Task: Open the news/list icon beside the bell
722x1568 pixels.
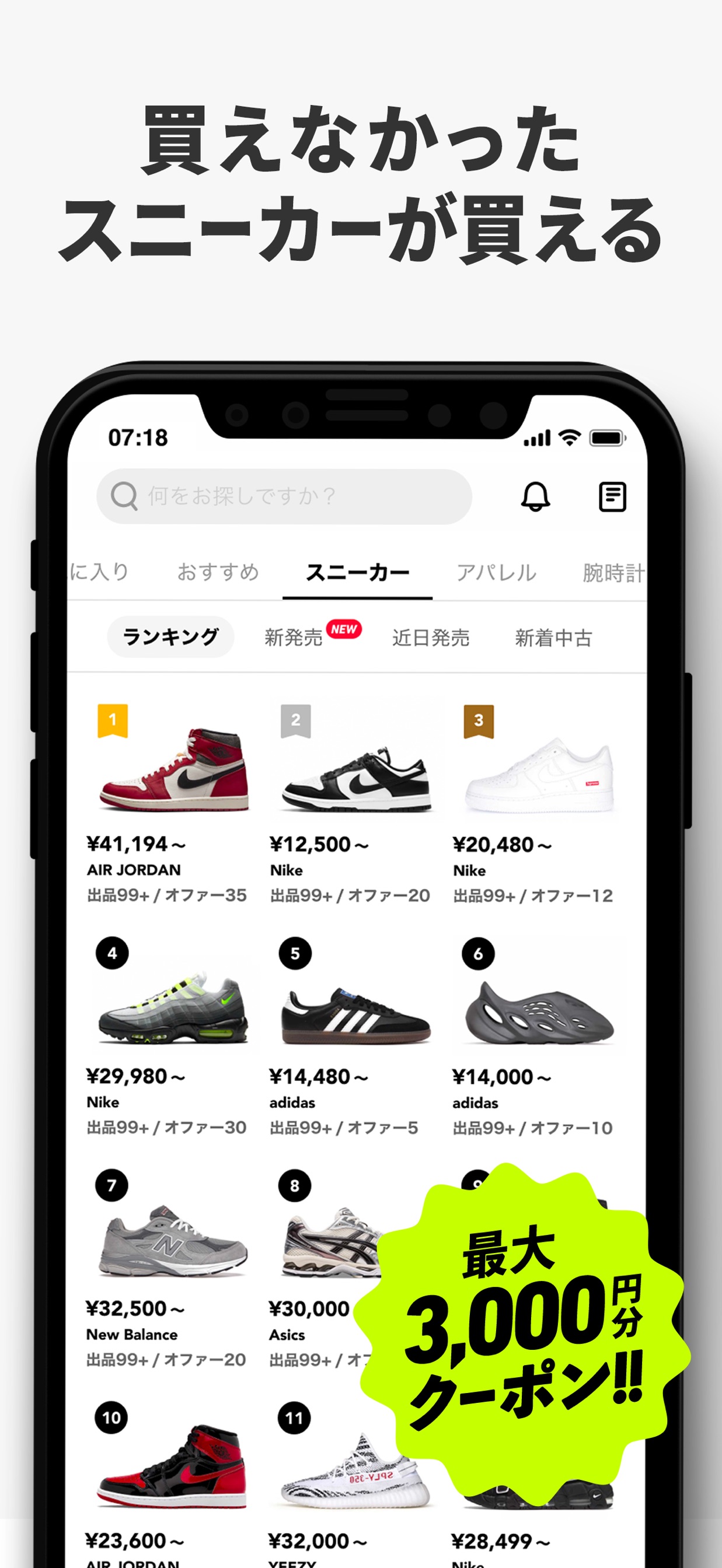Action: [612, 496]
